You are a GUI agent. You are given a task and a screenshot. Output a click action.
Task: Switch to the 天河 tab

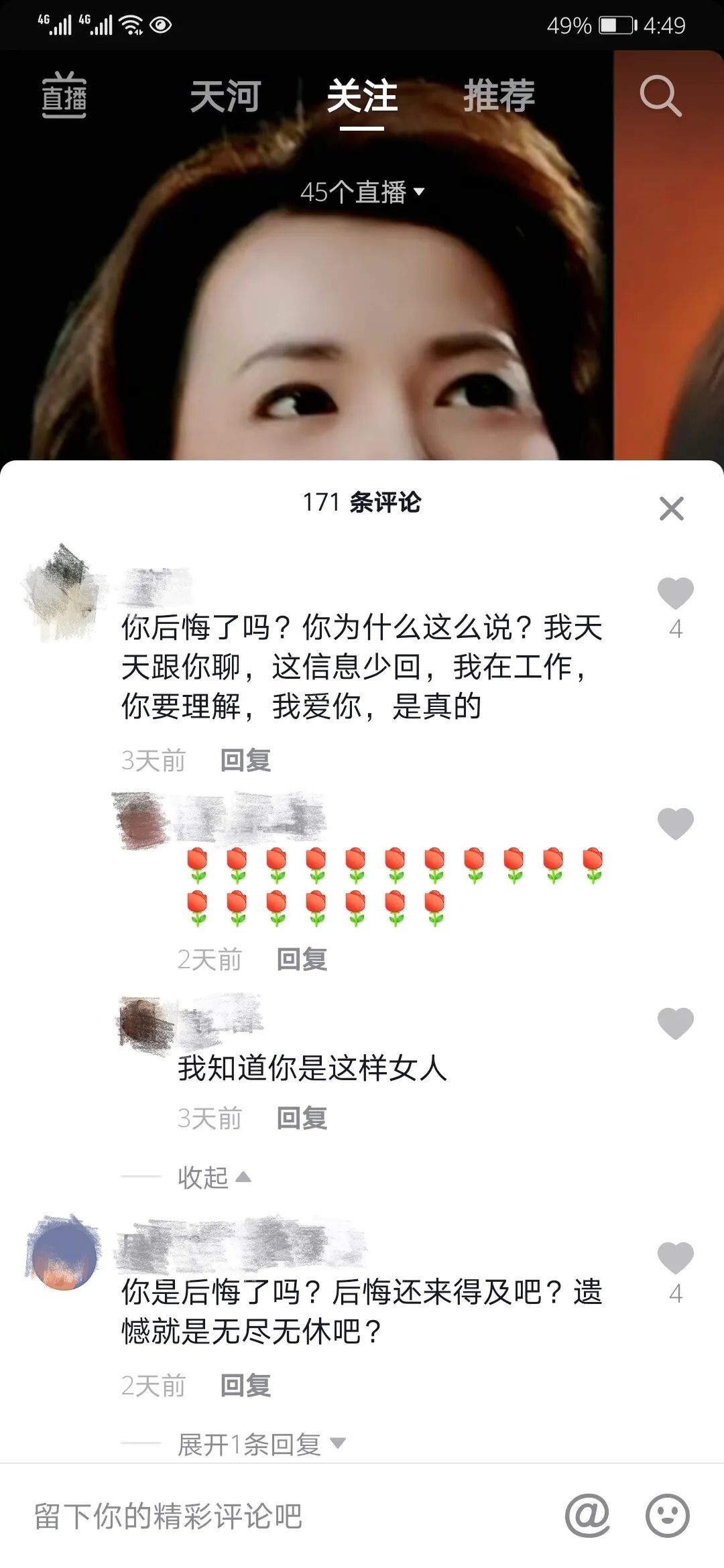tap(225, 96)
